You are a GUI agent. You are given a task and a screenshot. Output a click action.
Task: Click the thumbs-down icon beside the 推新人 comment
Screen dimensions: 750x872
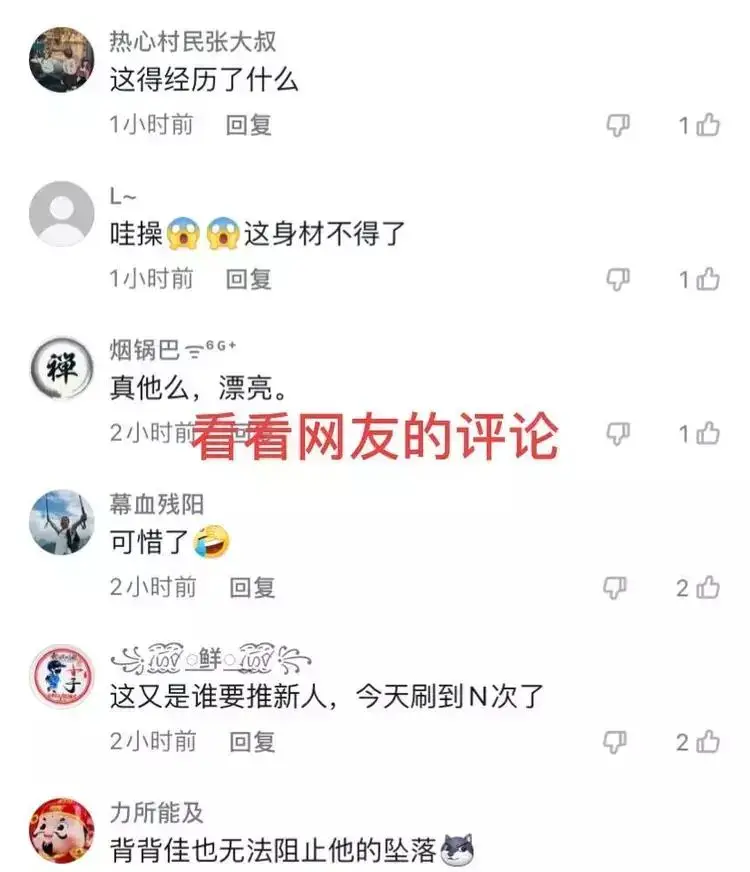pos(618,741)
